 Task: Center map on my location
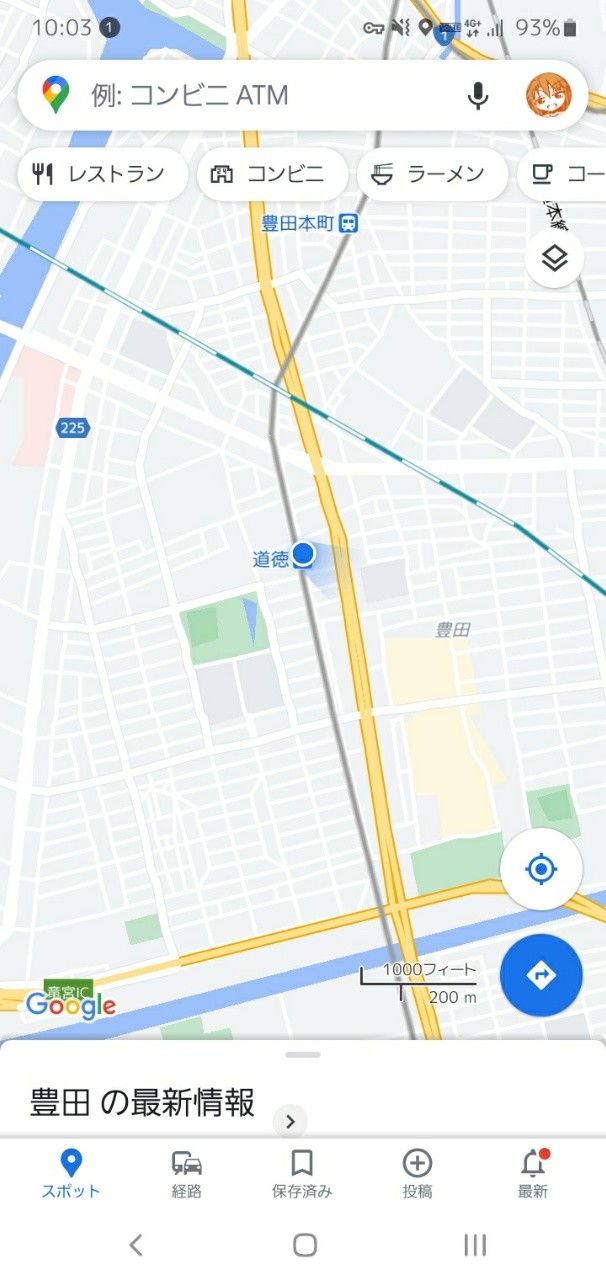click(x=541, y=869)
